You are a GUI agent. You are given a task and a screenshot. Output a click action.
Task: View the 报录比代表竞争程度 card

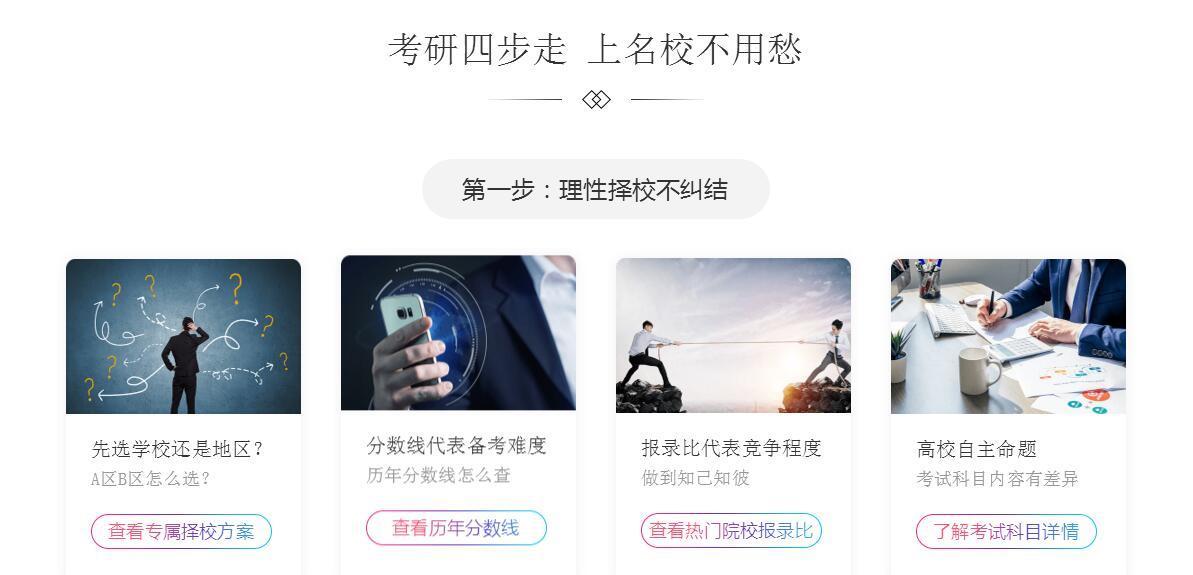733,417
